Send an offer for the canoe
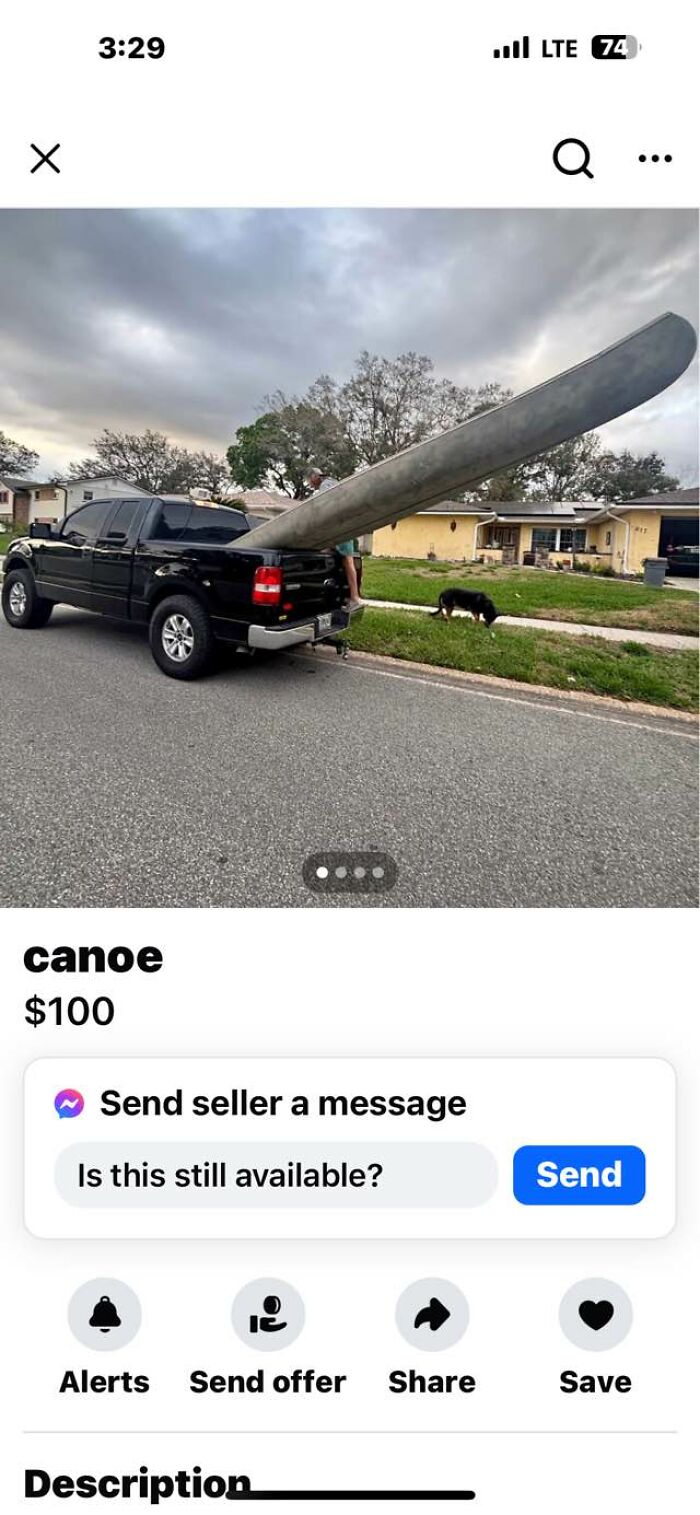Image resolution: width=700 pixels, height=1515 pixels. point(268,1315)
